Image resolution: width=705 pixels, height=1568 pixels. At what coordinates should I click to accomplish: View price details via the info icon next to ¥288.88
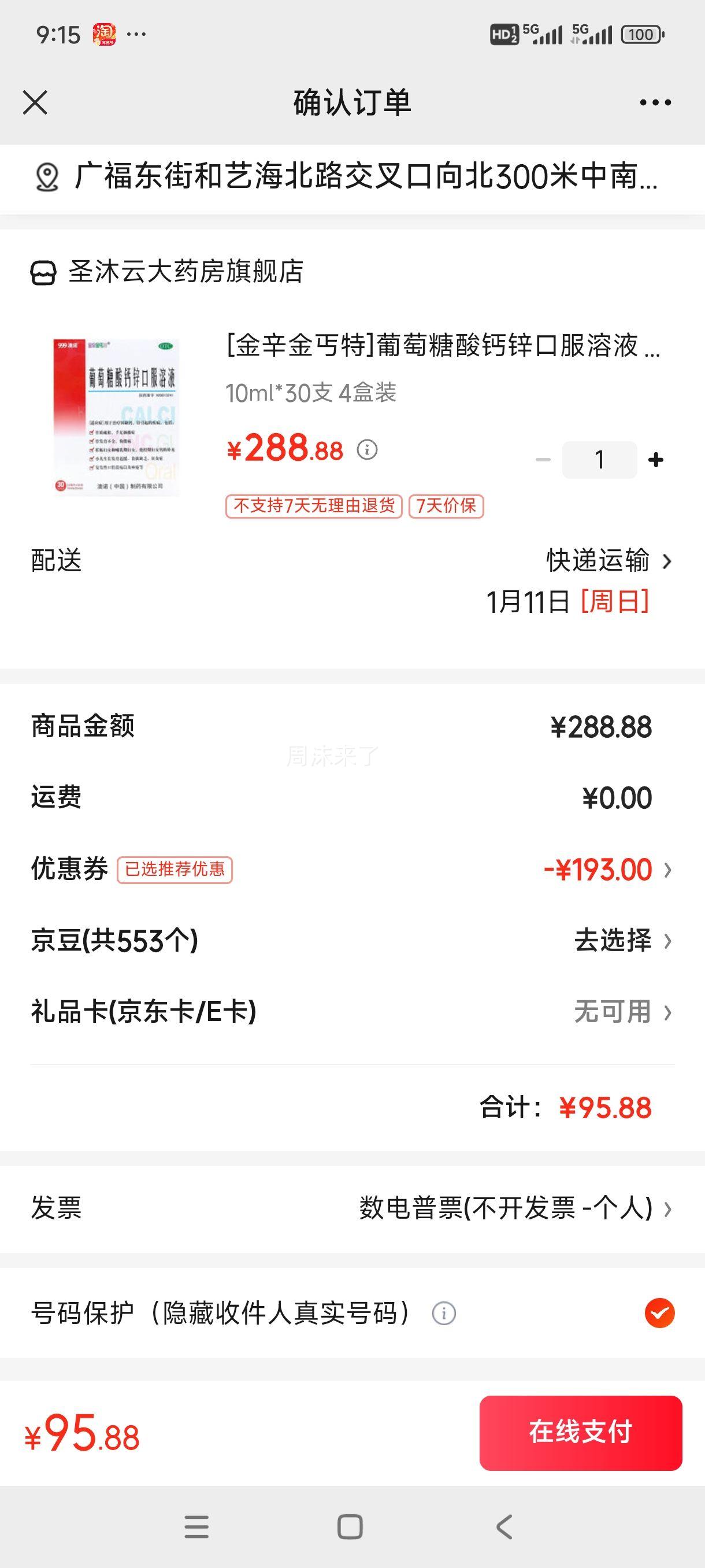pos(368,450)
